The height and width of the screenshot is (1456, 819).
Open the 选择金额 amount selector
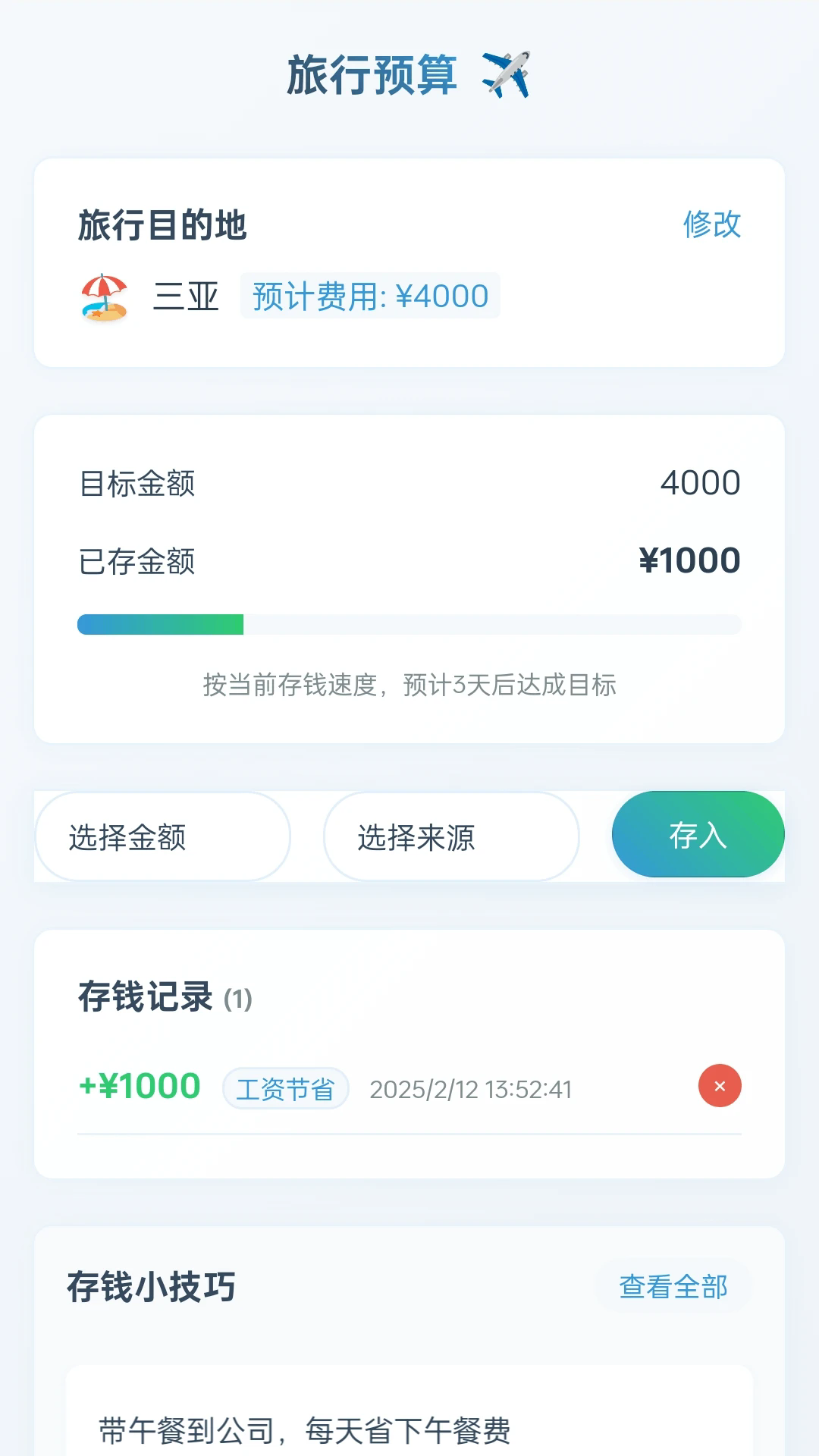(162, 836)
